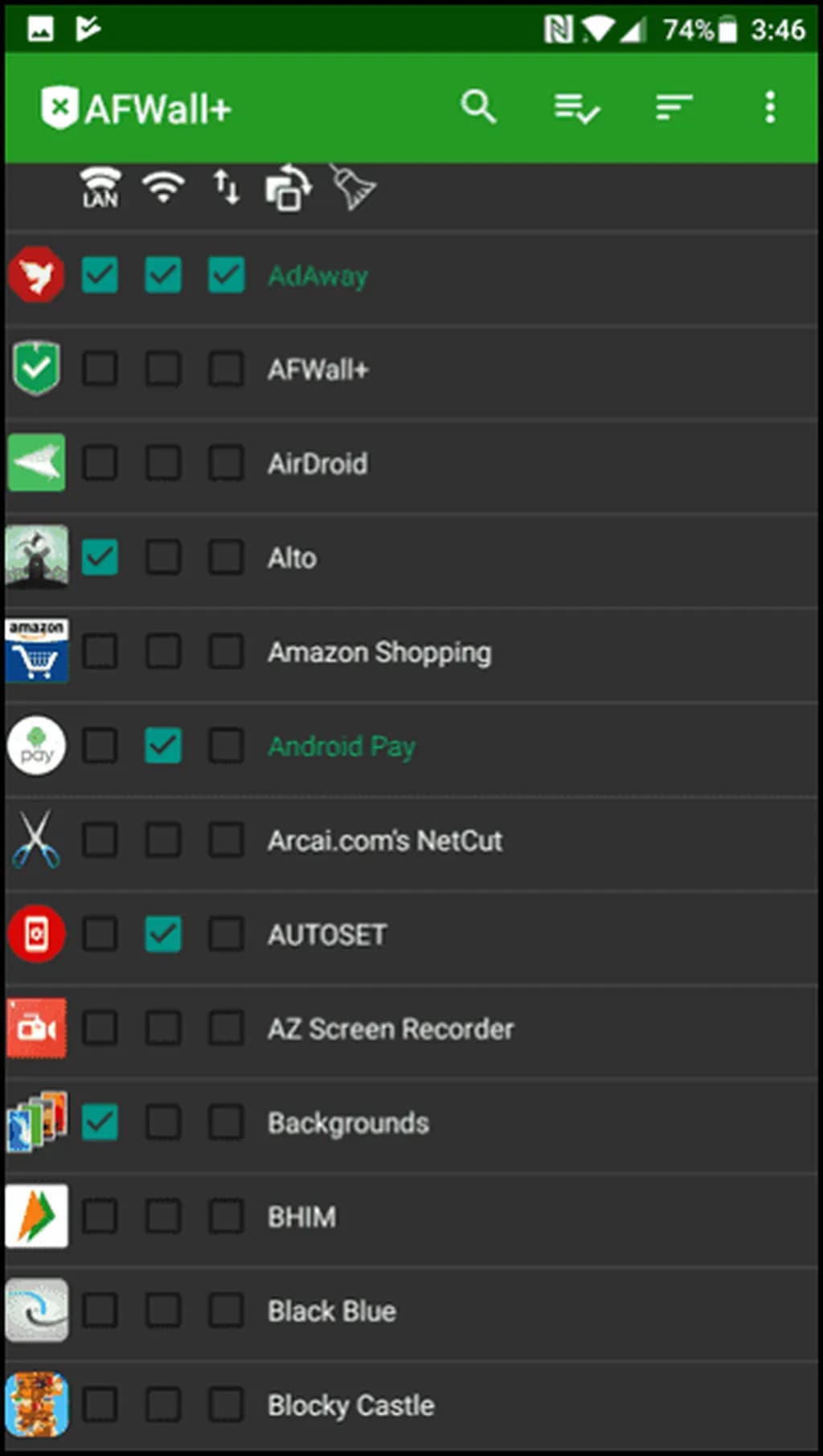
Task: Tap the clear all broom icon
Action: 354,187
